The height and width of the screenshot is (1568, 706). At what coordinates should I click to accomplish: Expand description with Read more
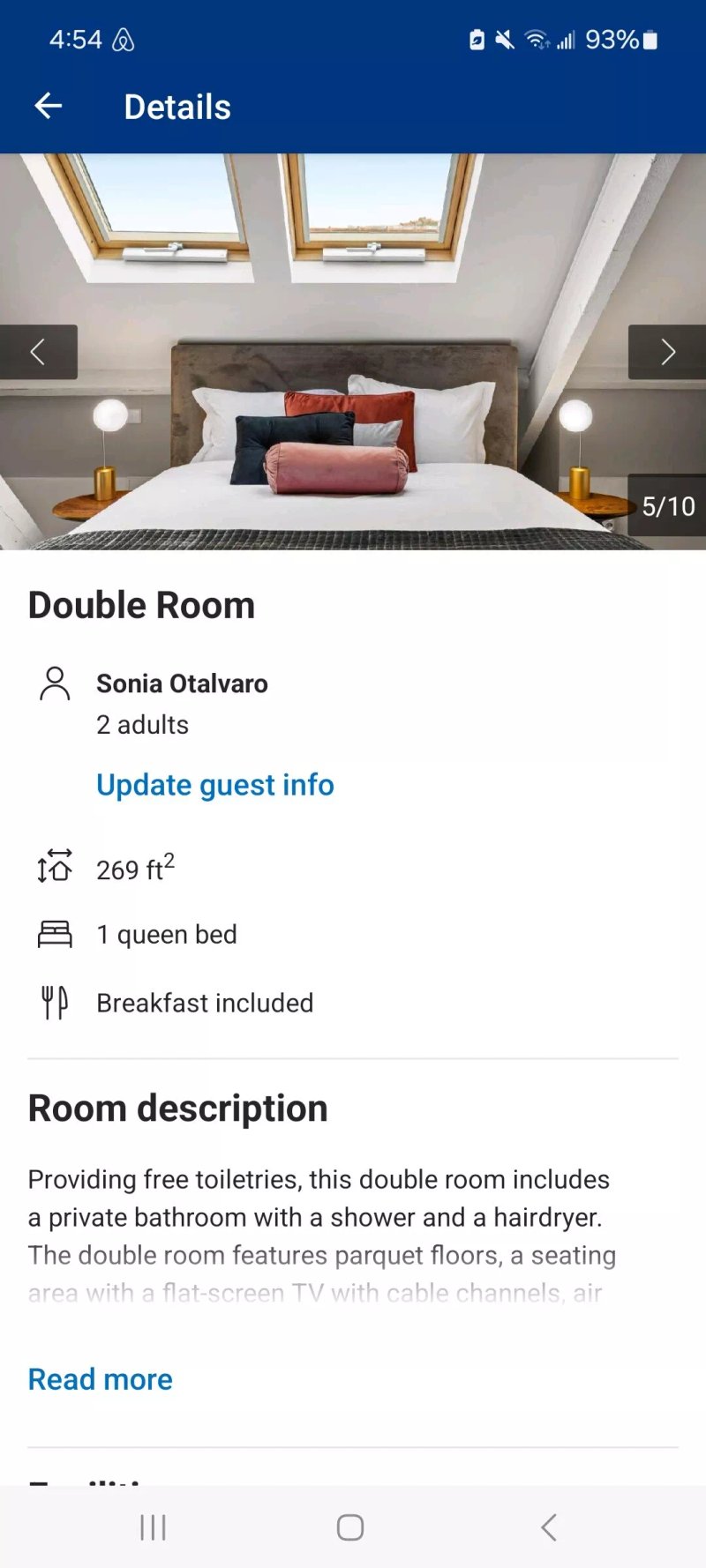pyautogui.click(x=101, y=1379)
